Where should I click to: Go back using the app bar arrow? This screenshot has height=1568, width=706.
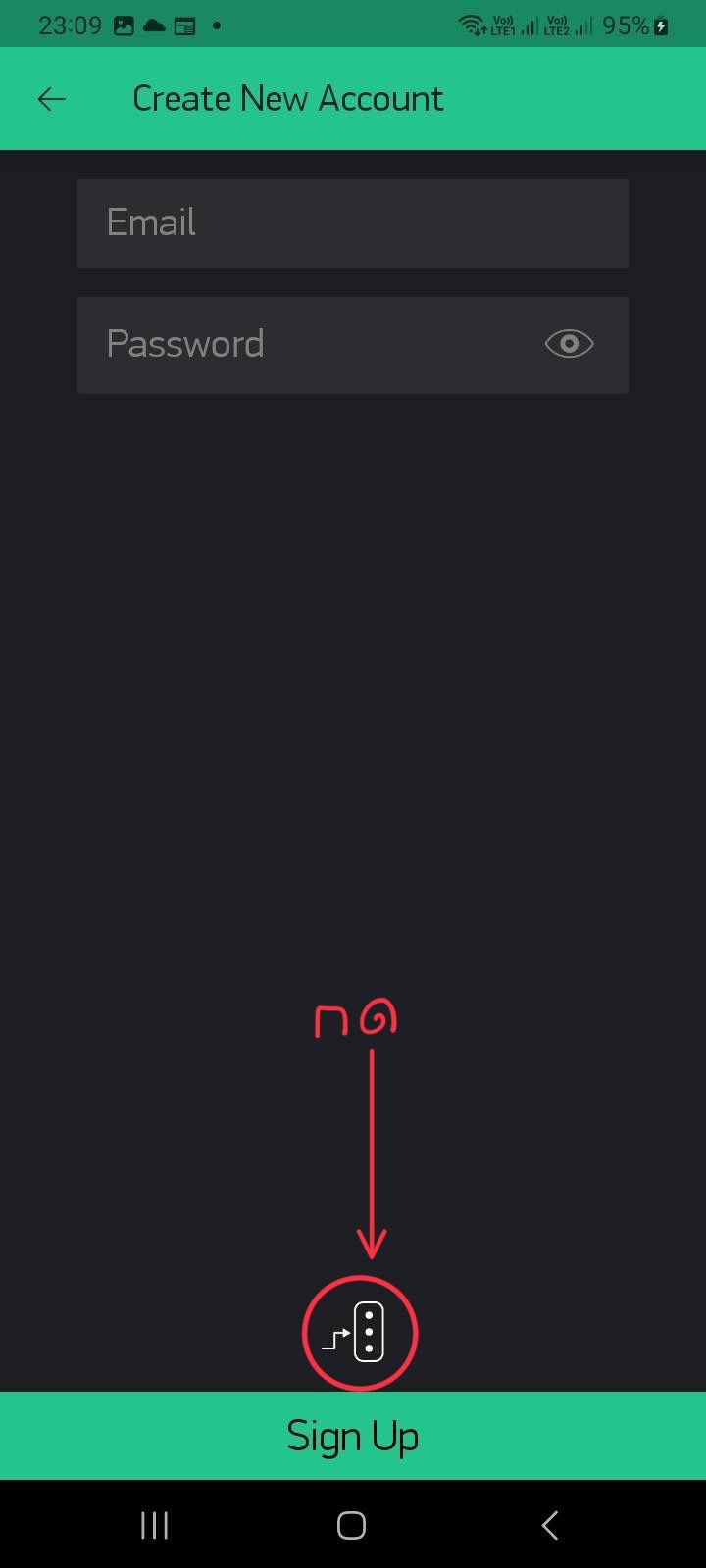51,98
